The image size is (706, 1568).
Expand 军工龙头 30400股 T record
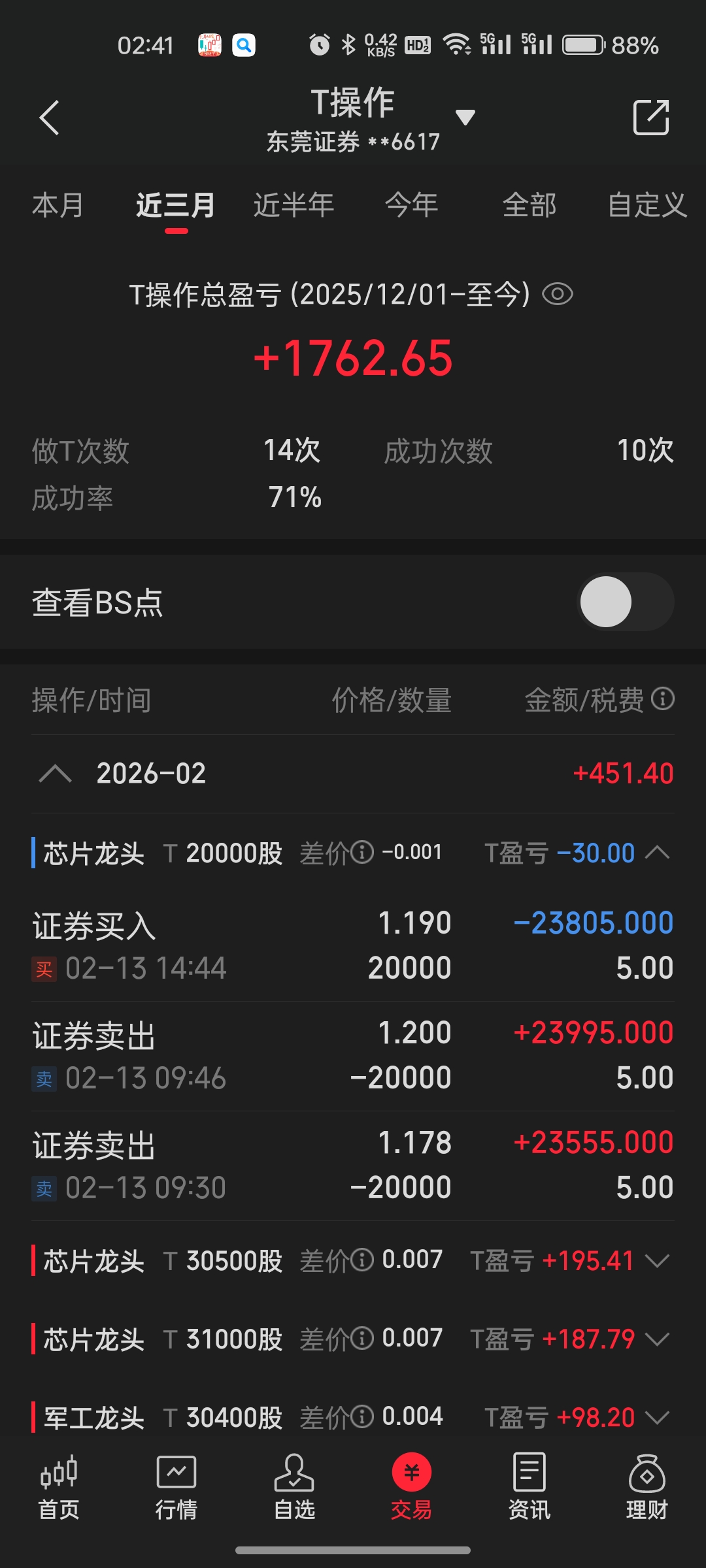pos(658,1417)
